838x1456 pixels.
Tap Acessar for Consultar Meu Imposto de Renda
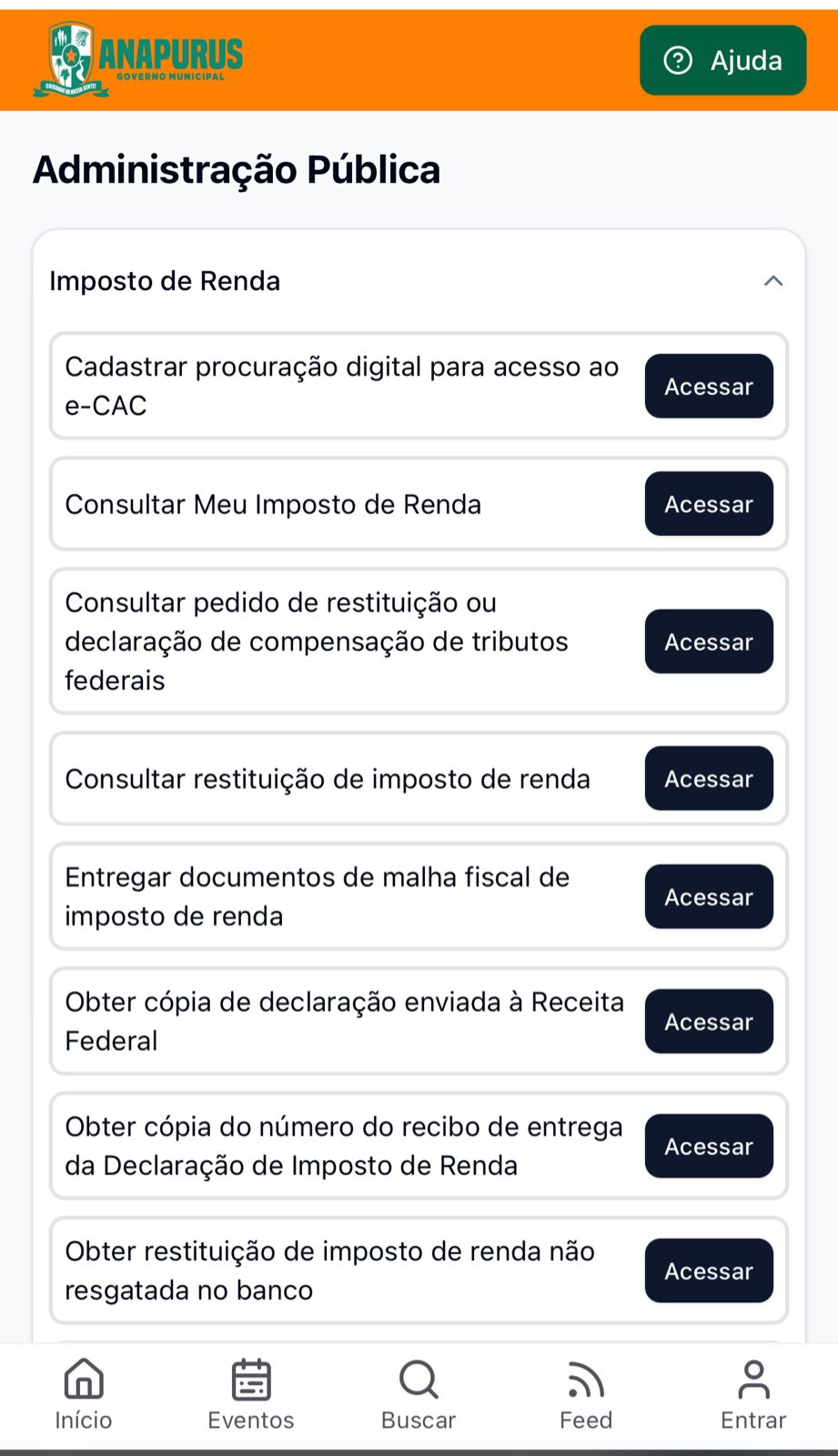pyautogui.click(x=709, y=504)
